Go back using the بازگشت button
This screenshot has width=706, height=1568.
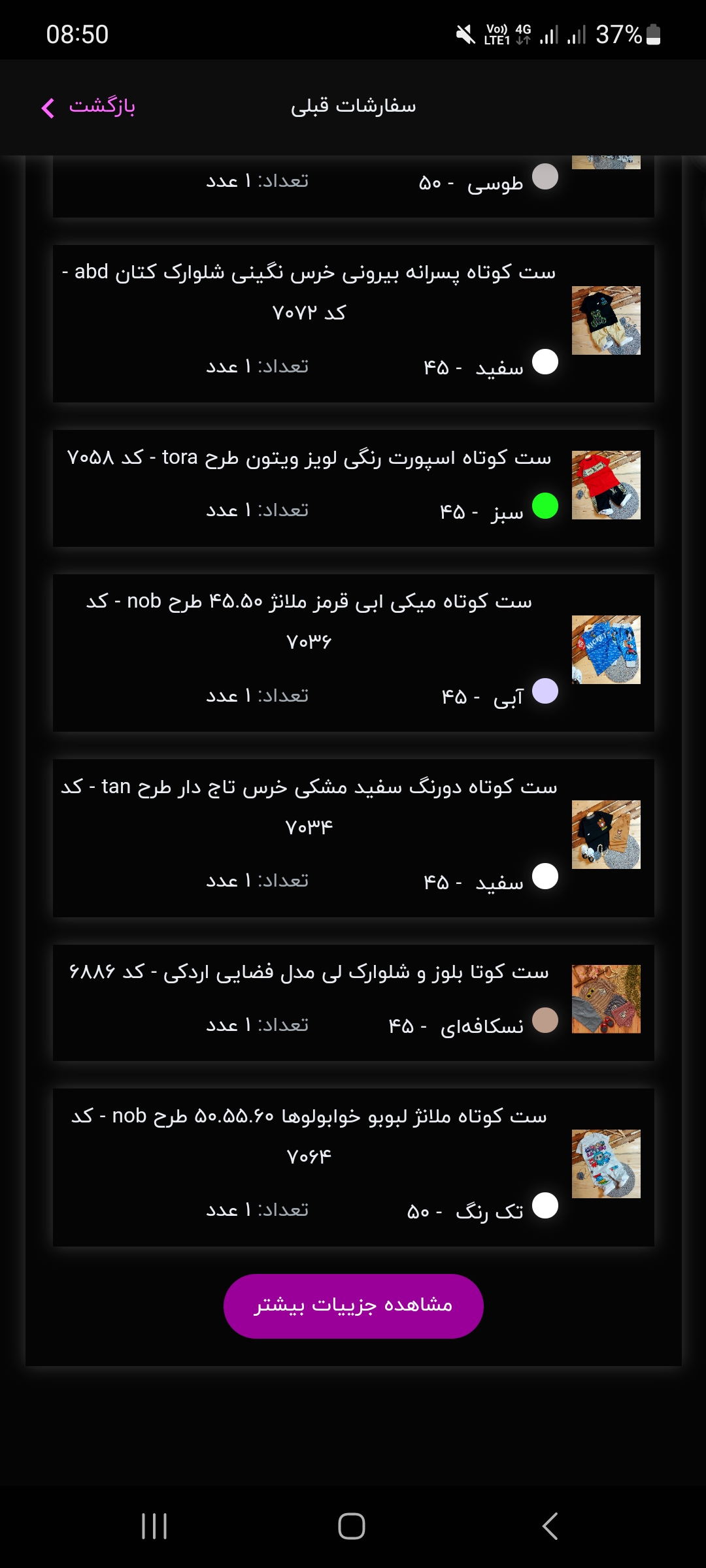coord(88,106)
